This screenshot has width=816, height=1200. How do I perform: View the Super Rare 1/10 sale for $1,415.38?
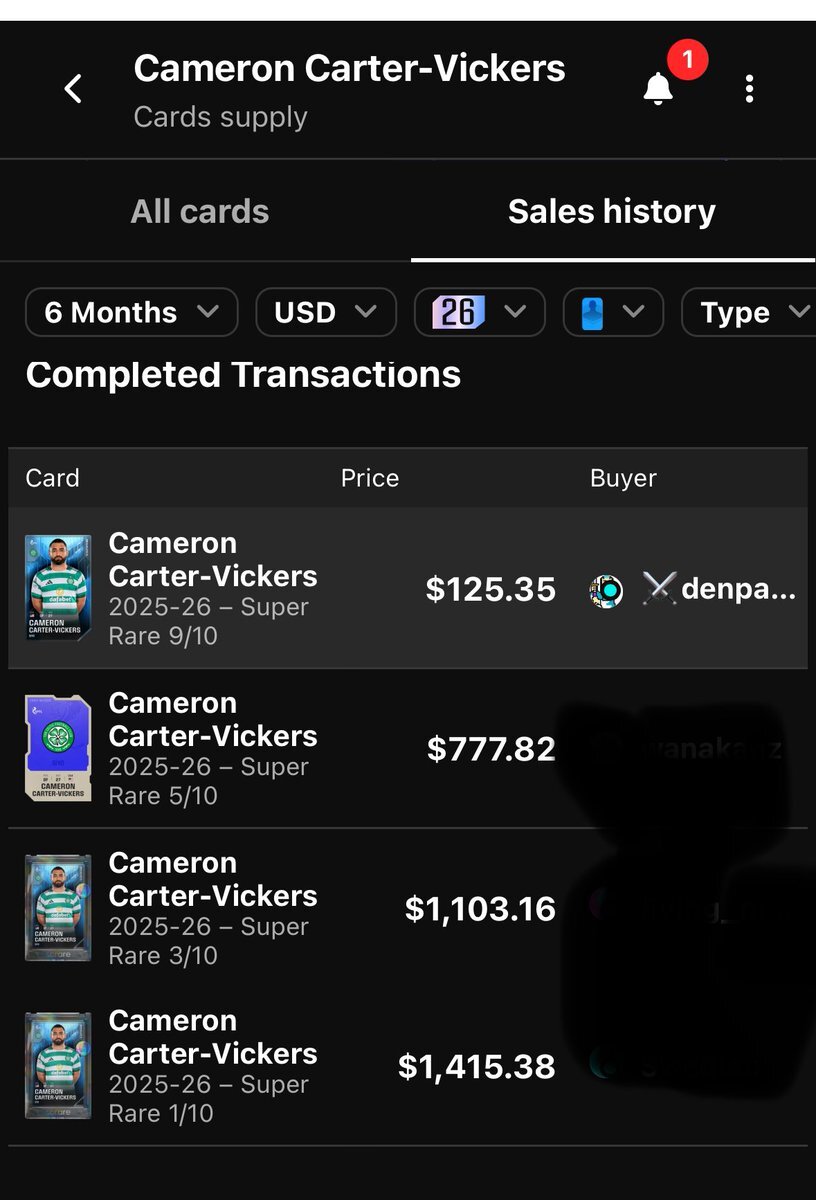click(x=408, y=1066)
